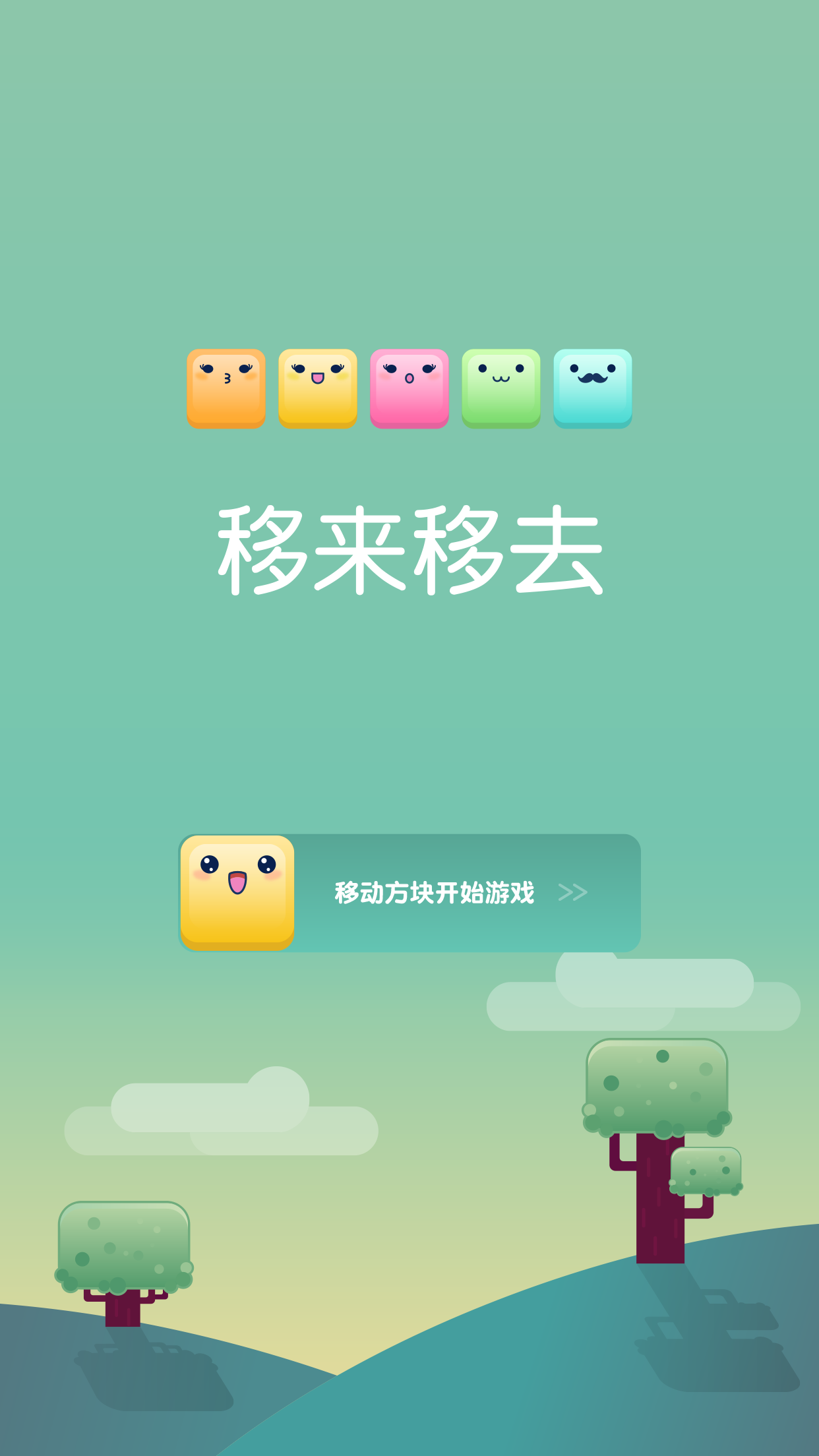Image resolution: width=819 pixels, height=1456 pixels.
Task: Tap the green block to toggle its face
Action: (501, 388)
